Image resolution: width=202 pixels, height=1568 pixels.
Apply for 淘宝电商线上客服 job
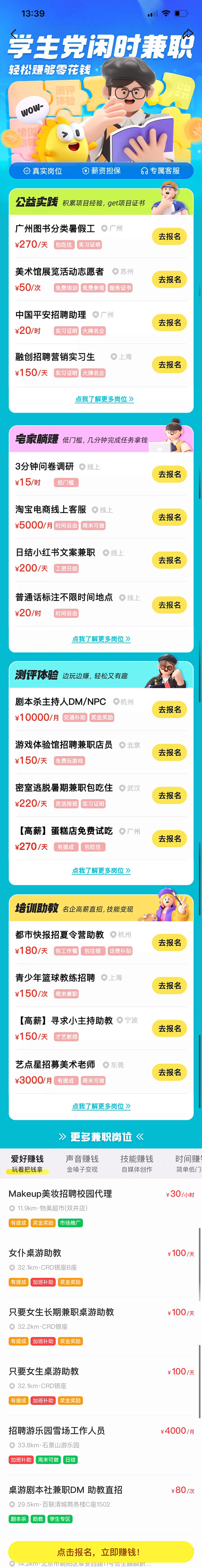point(169,517)
